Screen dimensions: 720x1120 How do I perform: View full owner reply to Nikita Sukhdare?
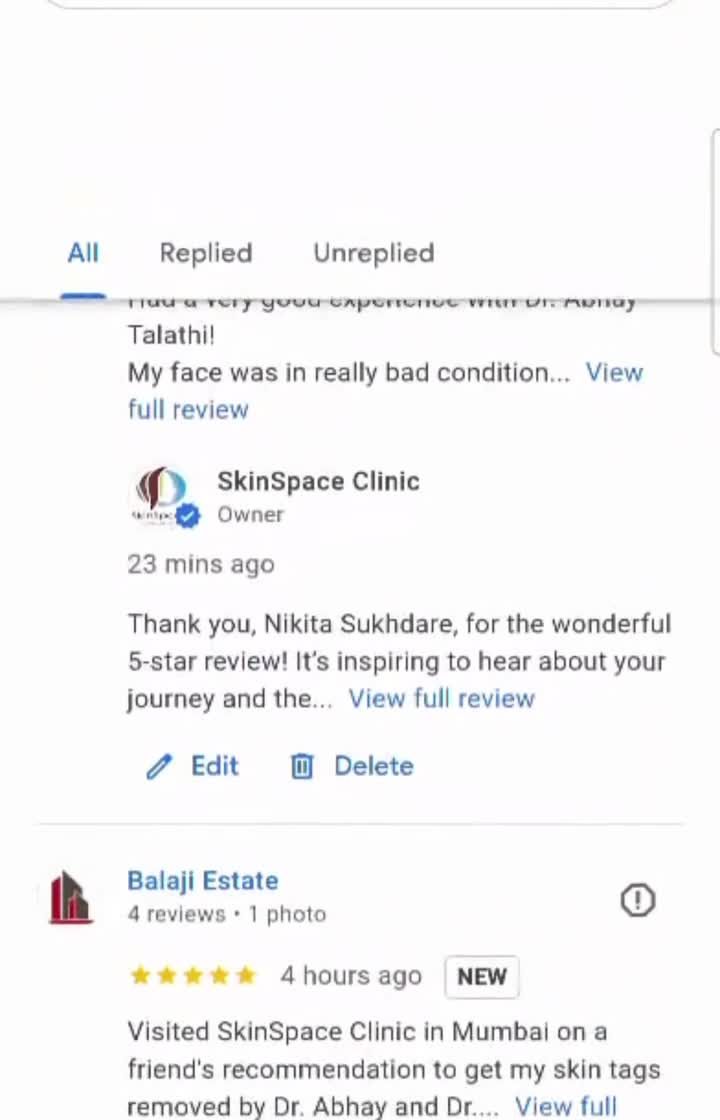coord(441,699)
